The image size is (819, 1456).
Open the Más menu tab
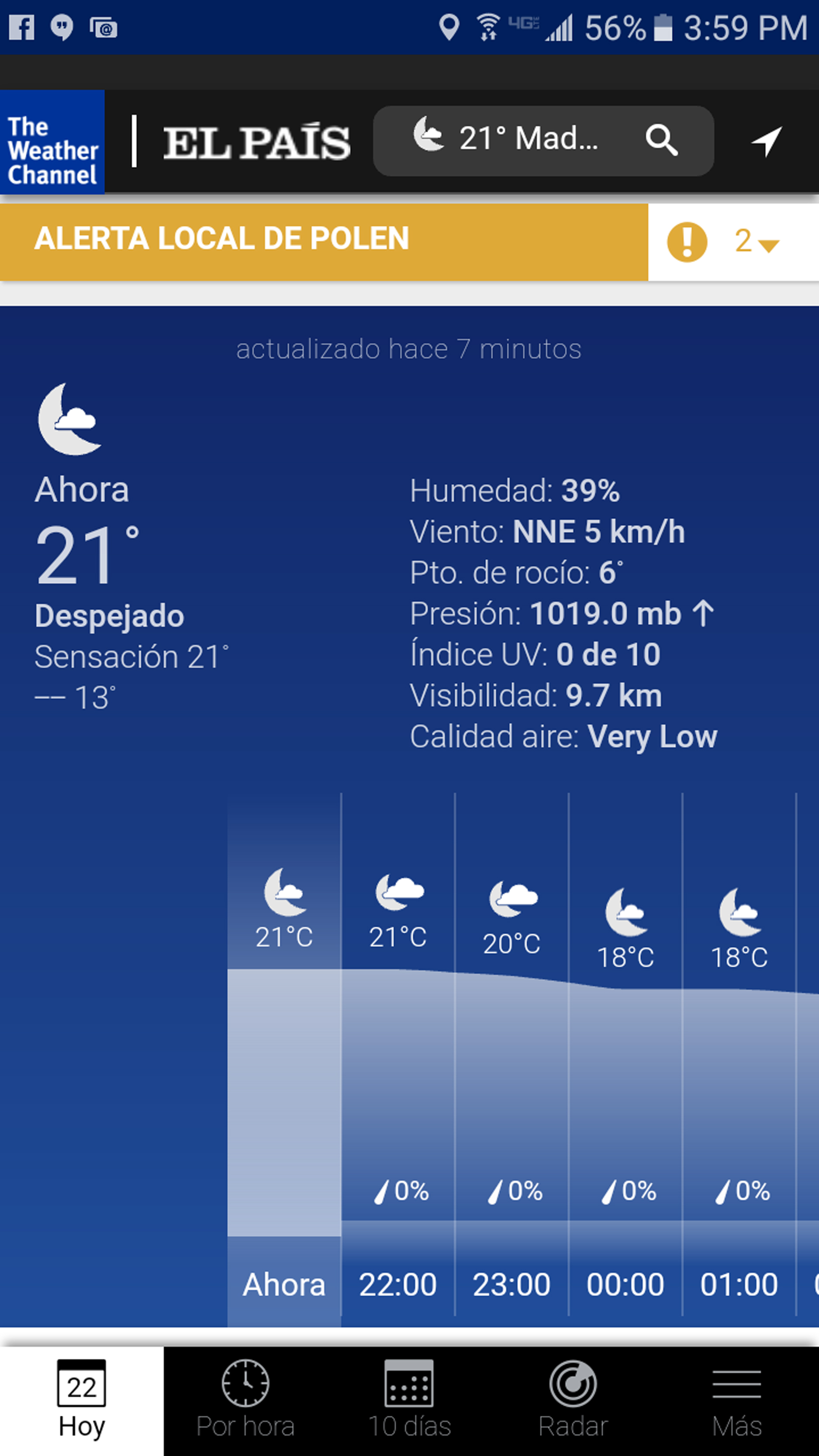[x=736, y=1400]
